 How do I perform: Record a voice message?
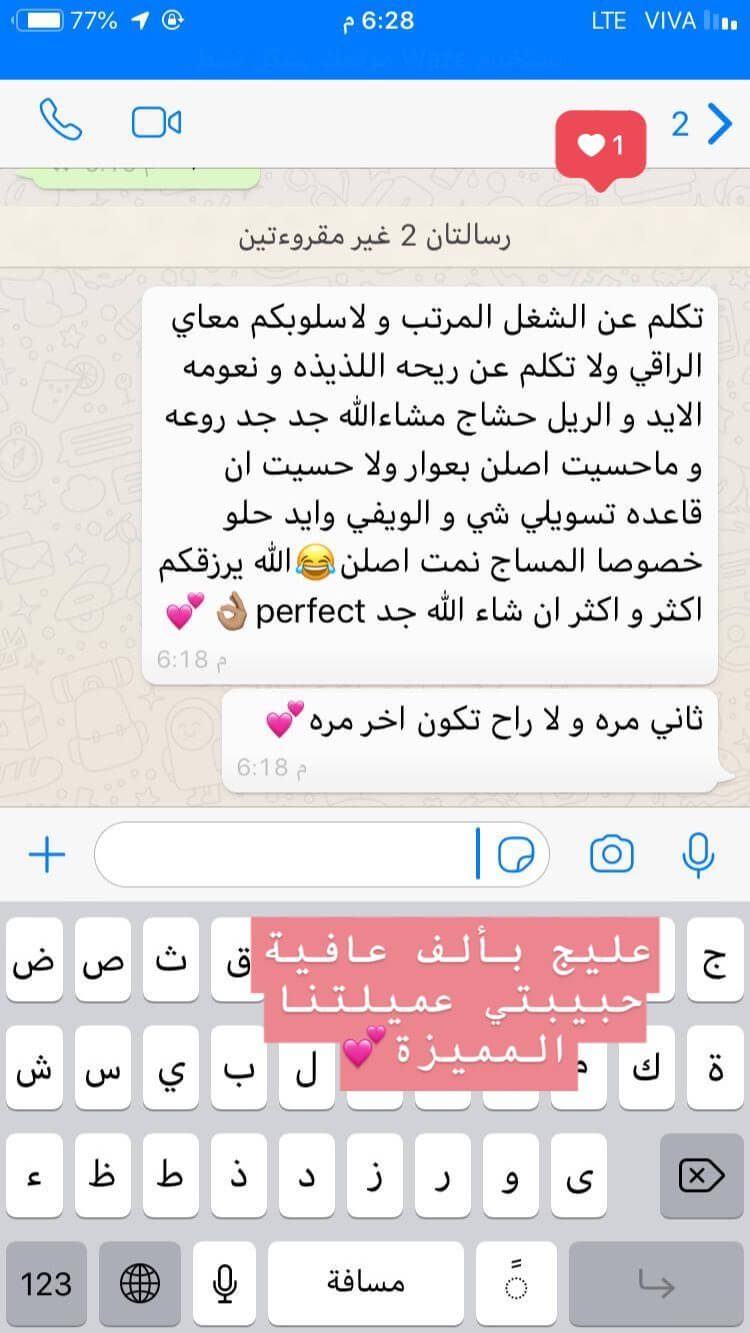tap(697, 855)
